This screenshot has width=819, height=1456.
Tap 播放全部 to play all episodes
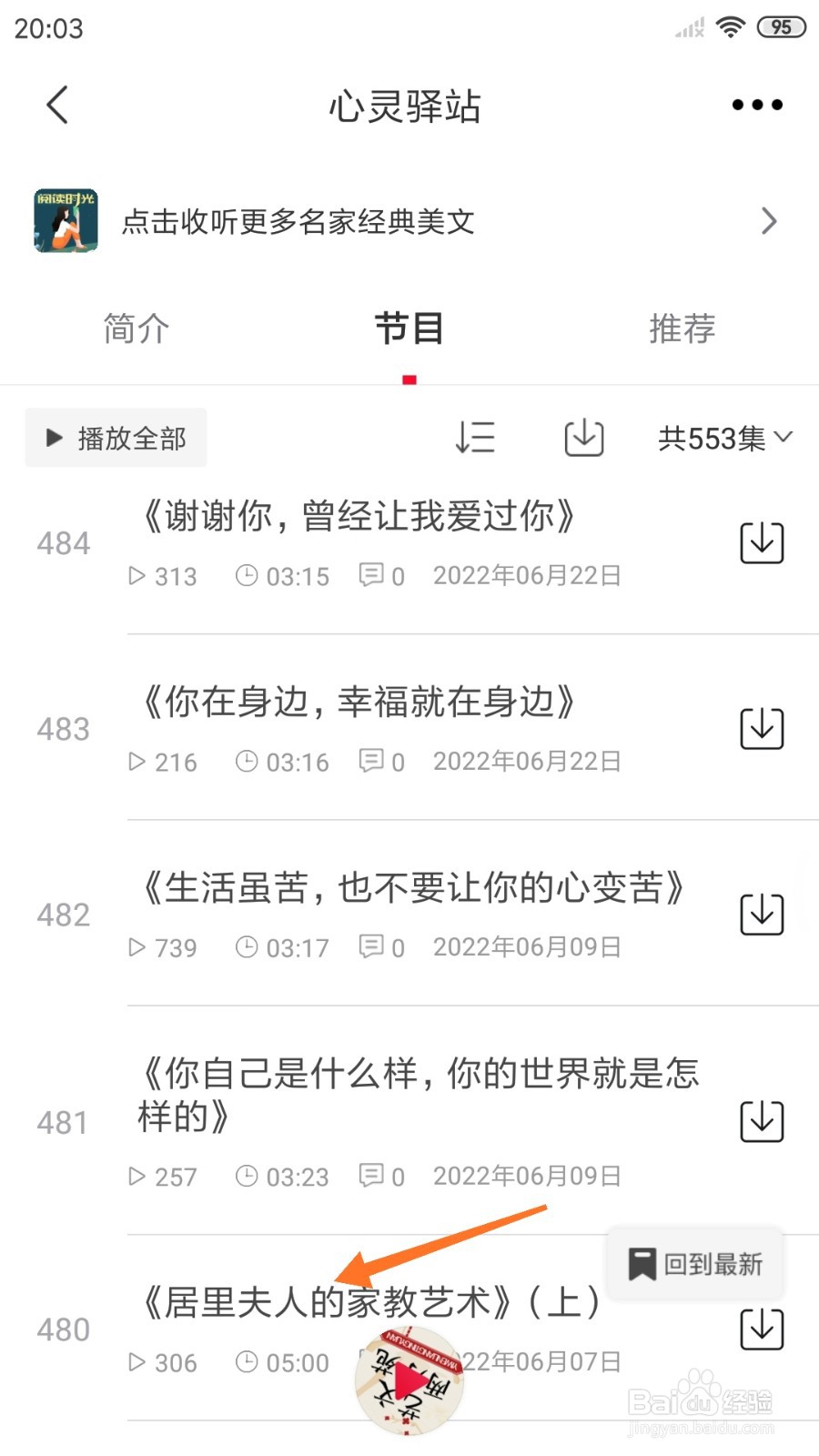[116, 438]
